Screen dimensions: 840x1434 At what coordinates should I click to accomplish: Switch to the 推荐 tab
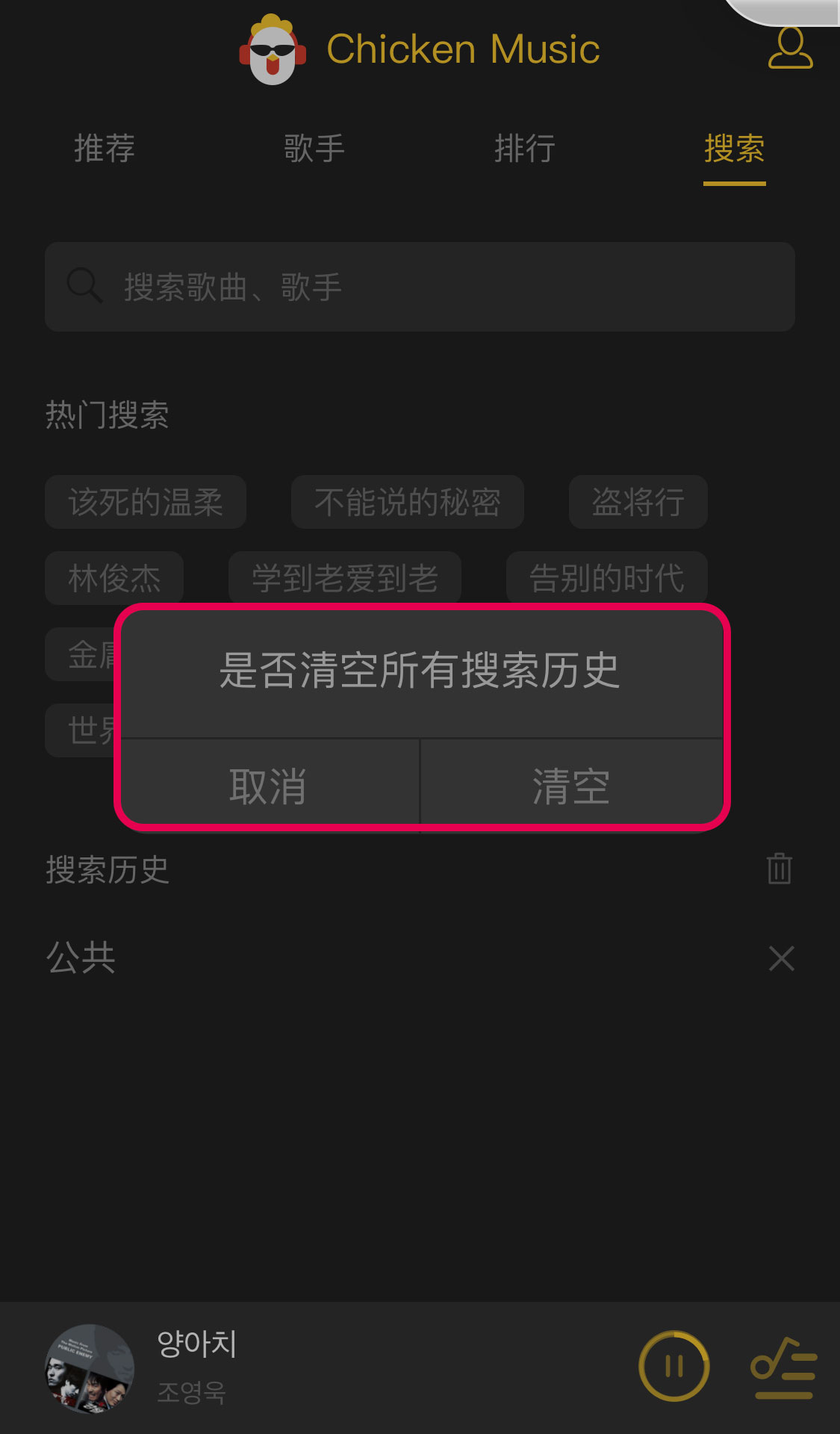click(105, 148)
